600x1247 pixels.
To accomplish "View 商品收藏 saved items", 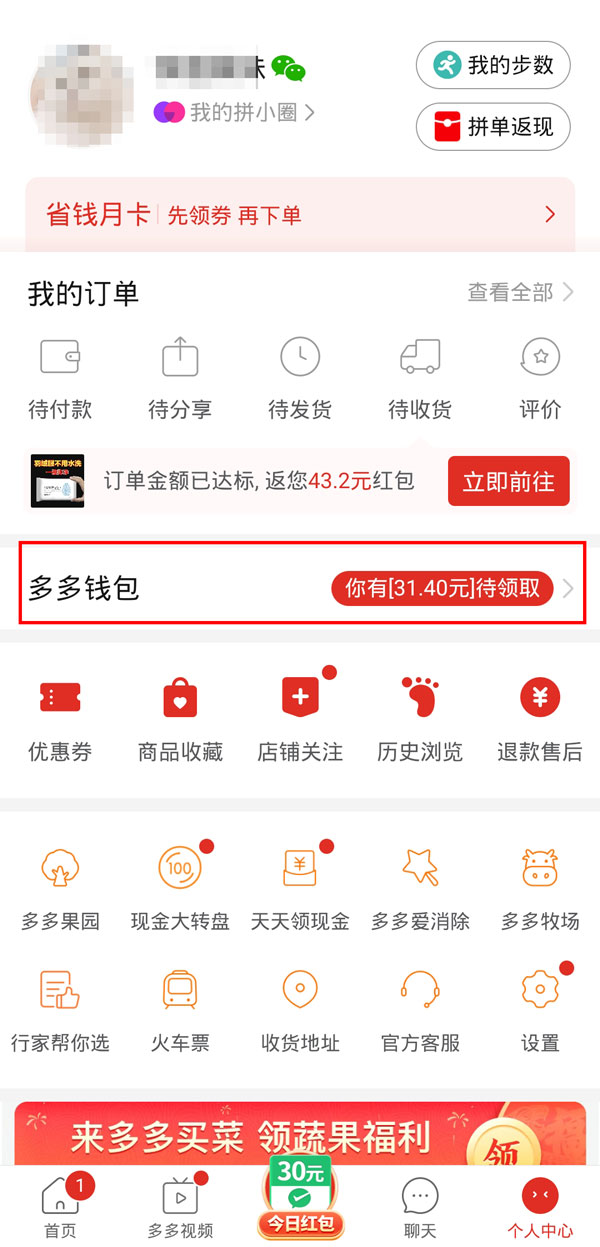I will (180, 718).
